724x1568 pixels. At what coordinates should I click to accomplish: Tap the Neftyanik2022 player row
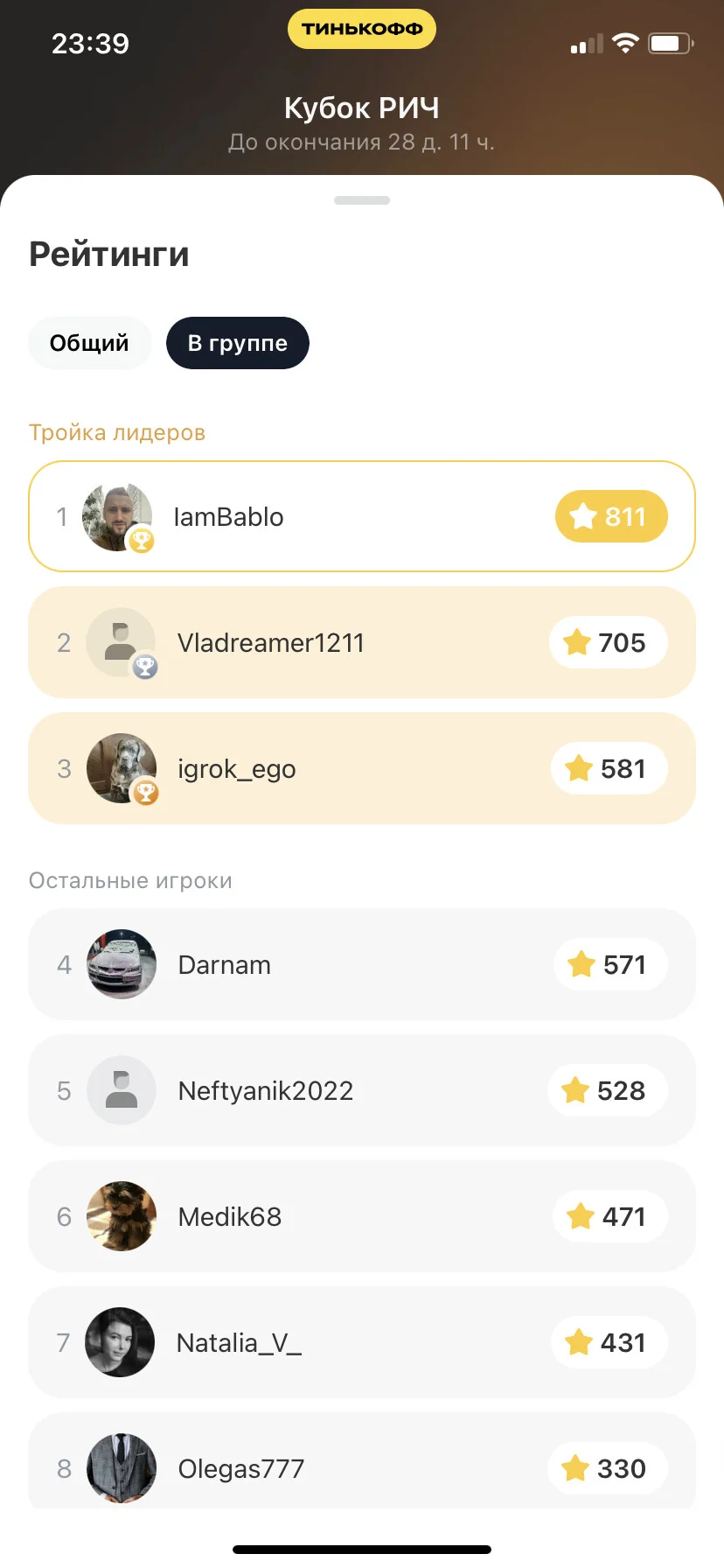pos(362,1090)
